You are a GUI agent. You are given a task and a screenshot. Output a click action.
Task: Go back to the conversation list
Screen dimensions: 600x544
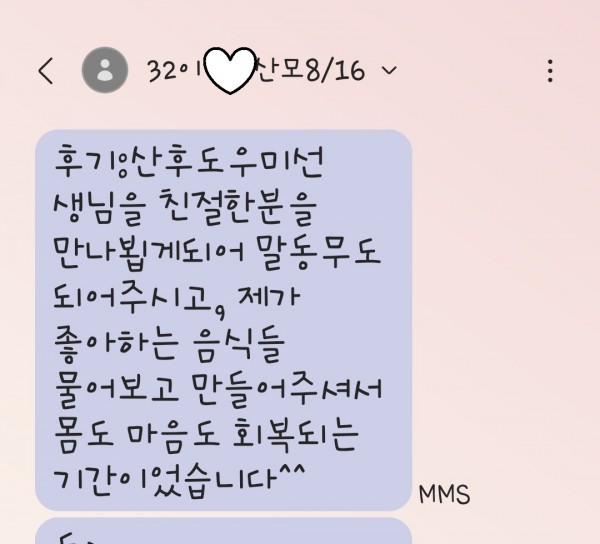(45, 71)
